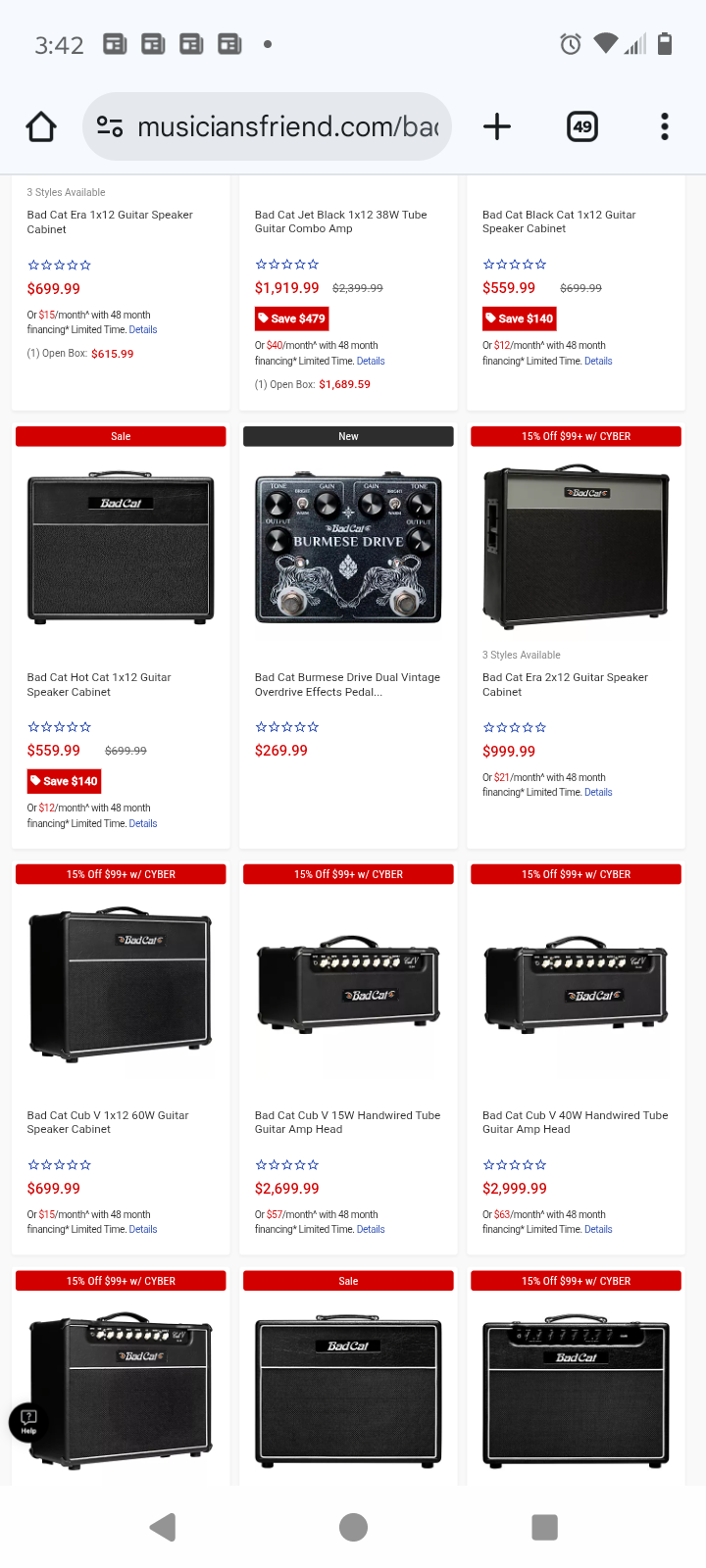
Task: Open financing Details for Black Cat 1x12 cabinet
Action: coord(598,362)
